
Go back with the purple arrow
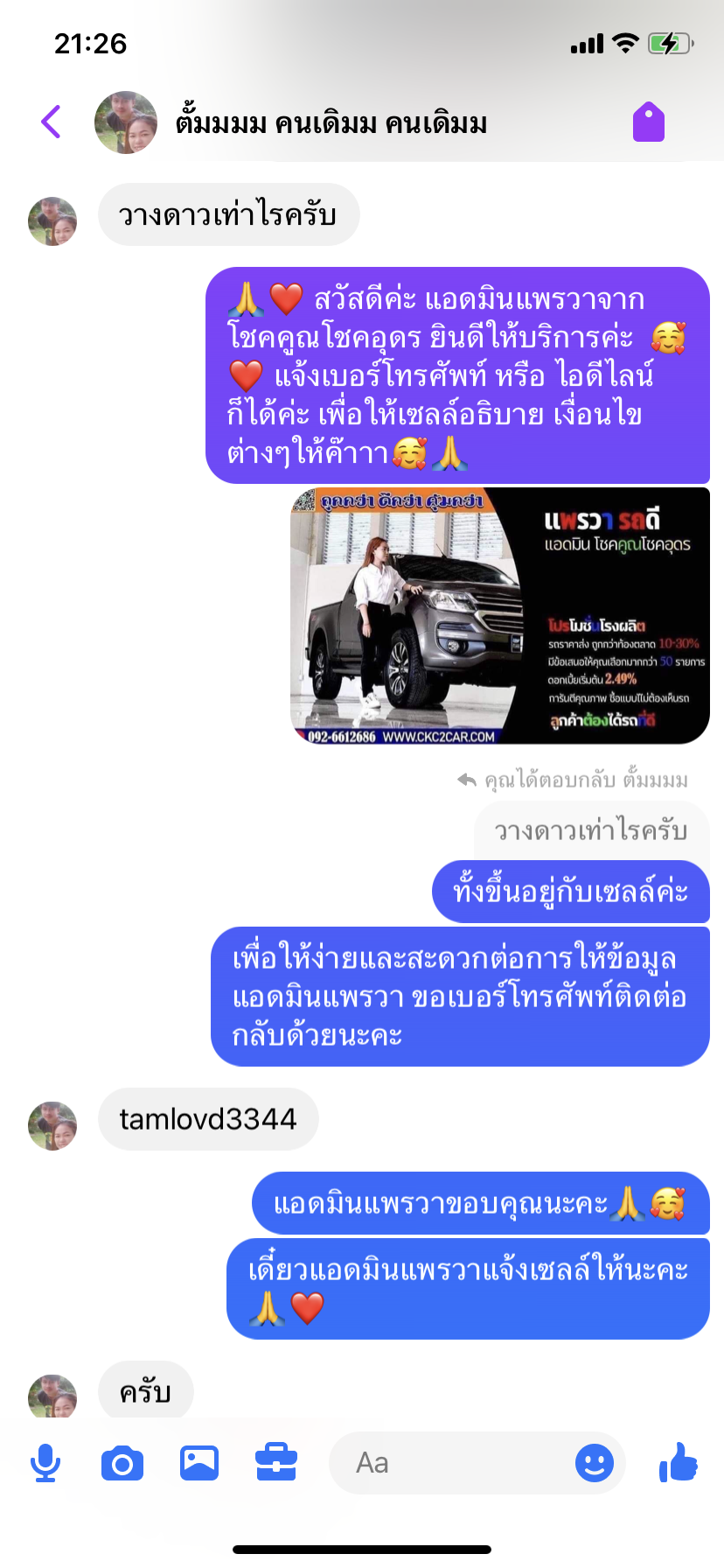[x=51, y=122]
